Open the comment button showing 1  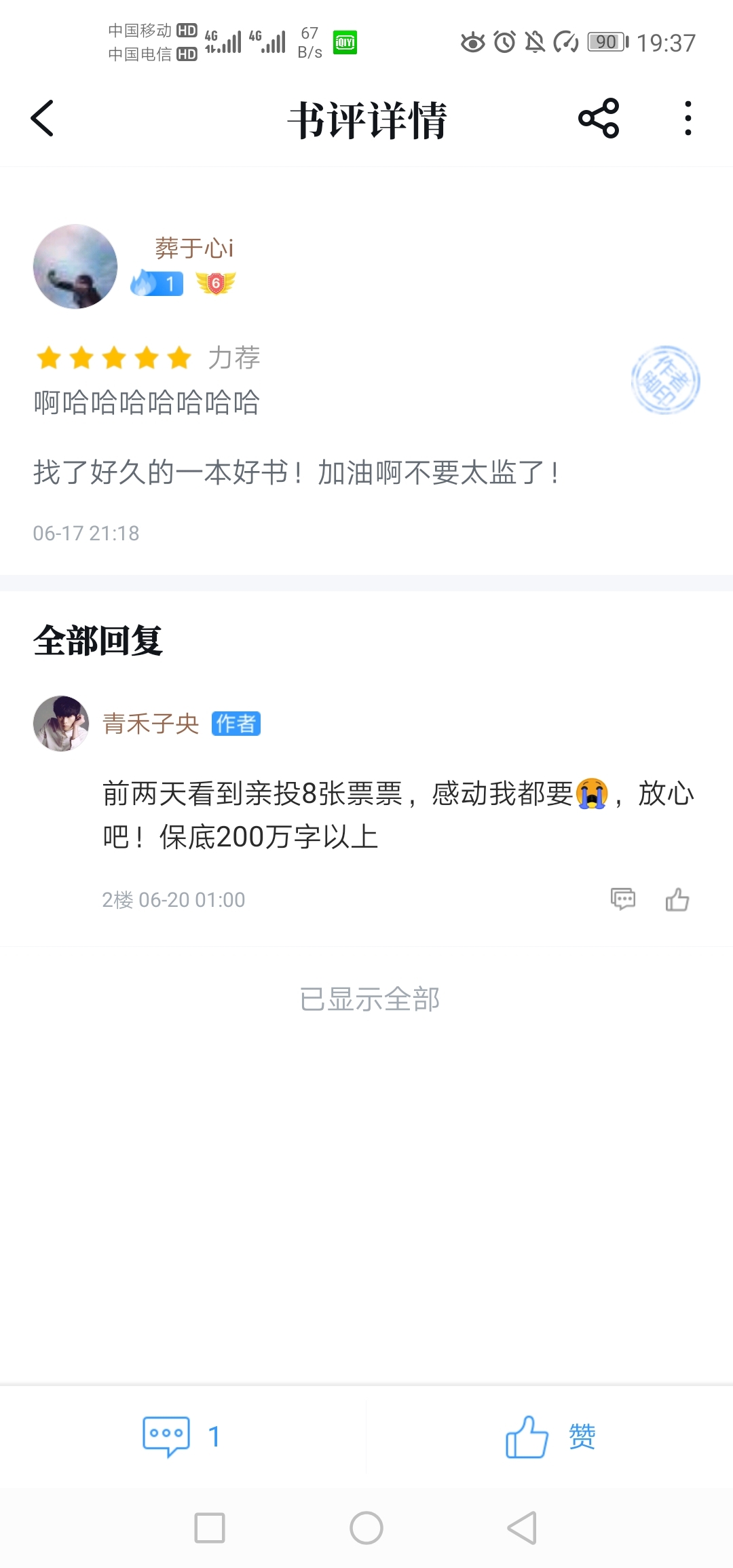tap(182, 1436)
